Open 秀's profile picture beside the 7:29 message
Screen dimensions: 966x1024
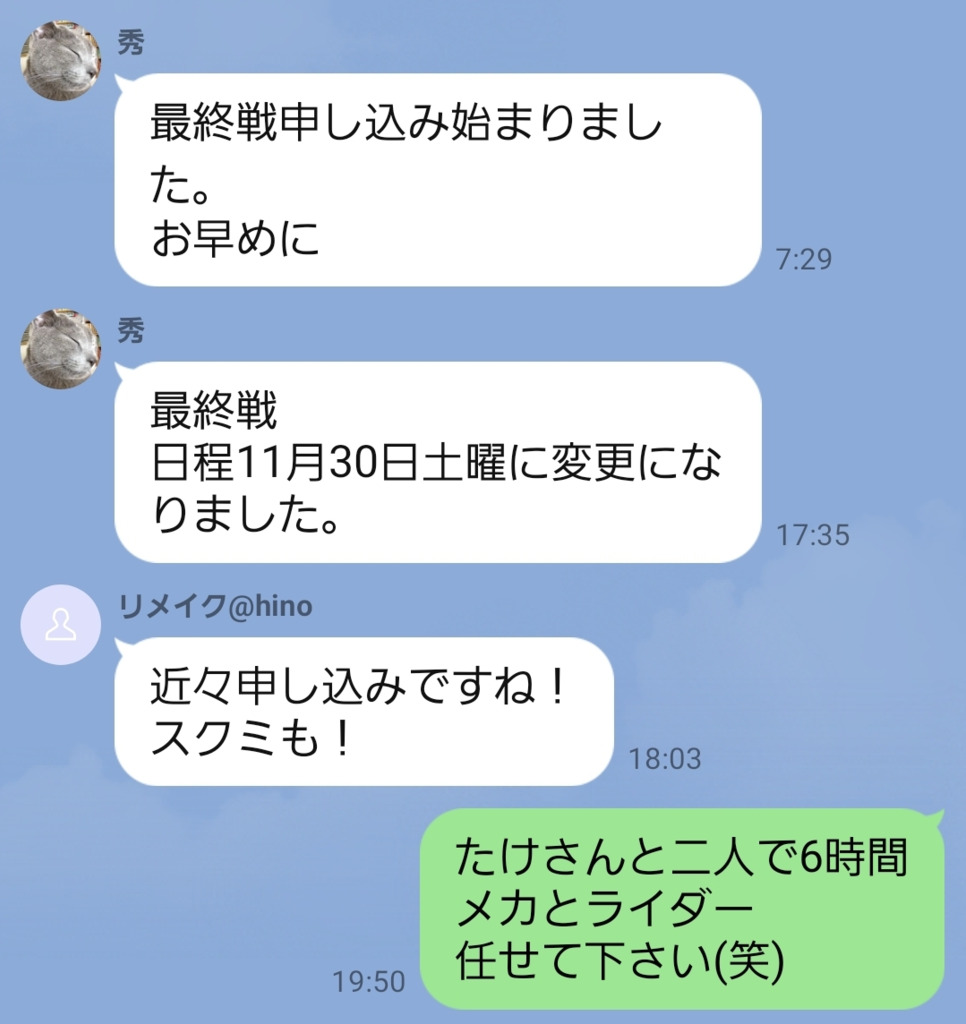click(x=61, y=61)
